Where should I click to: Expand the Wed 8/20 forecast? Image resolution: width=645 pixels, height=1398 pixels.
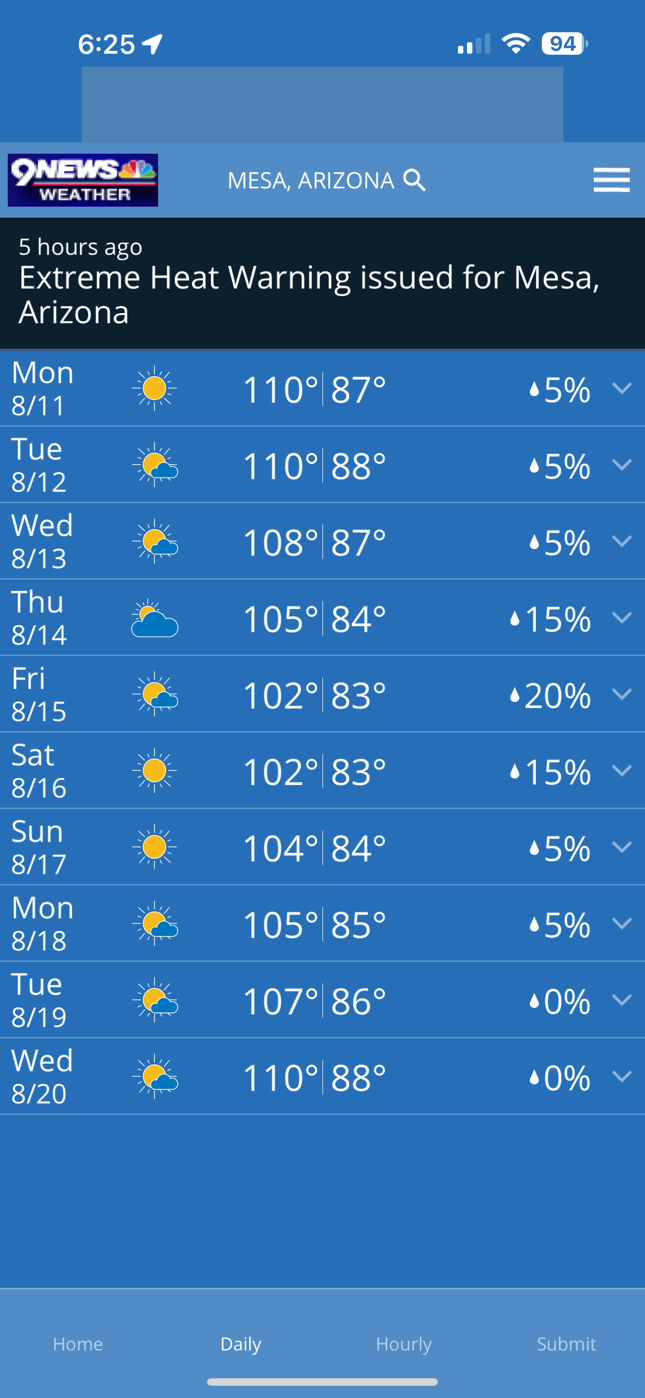point(622,1077)
